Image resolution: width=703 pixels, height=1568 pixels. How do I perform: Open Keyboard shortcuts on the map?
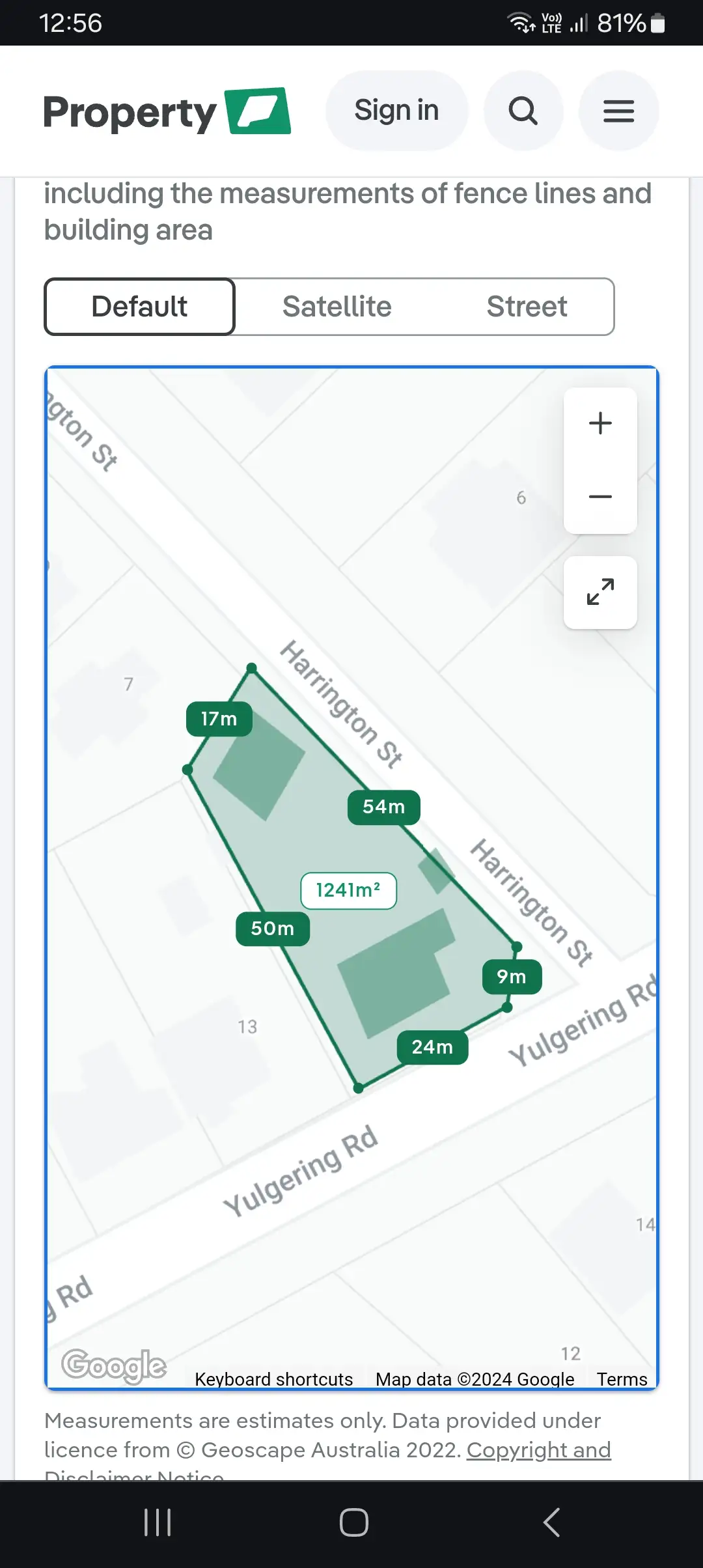(273, 1379)
